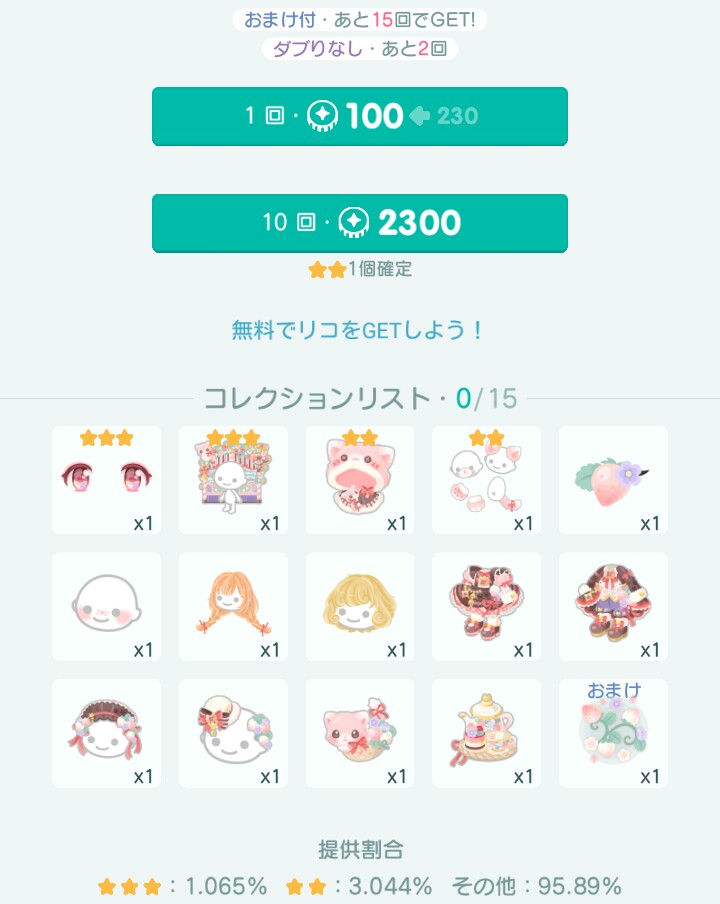Screen dimensions: 720x904
Task: View the pink cat with flower basket item
Action: tap(360, 733)
